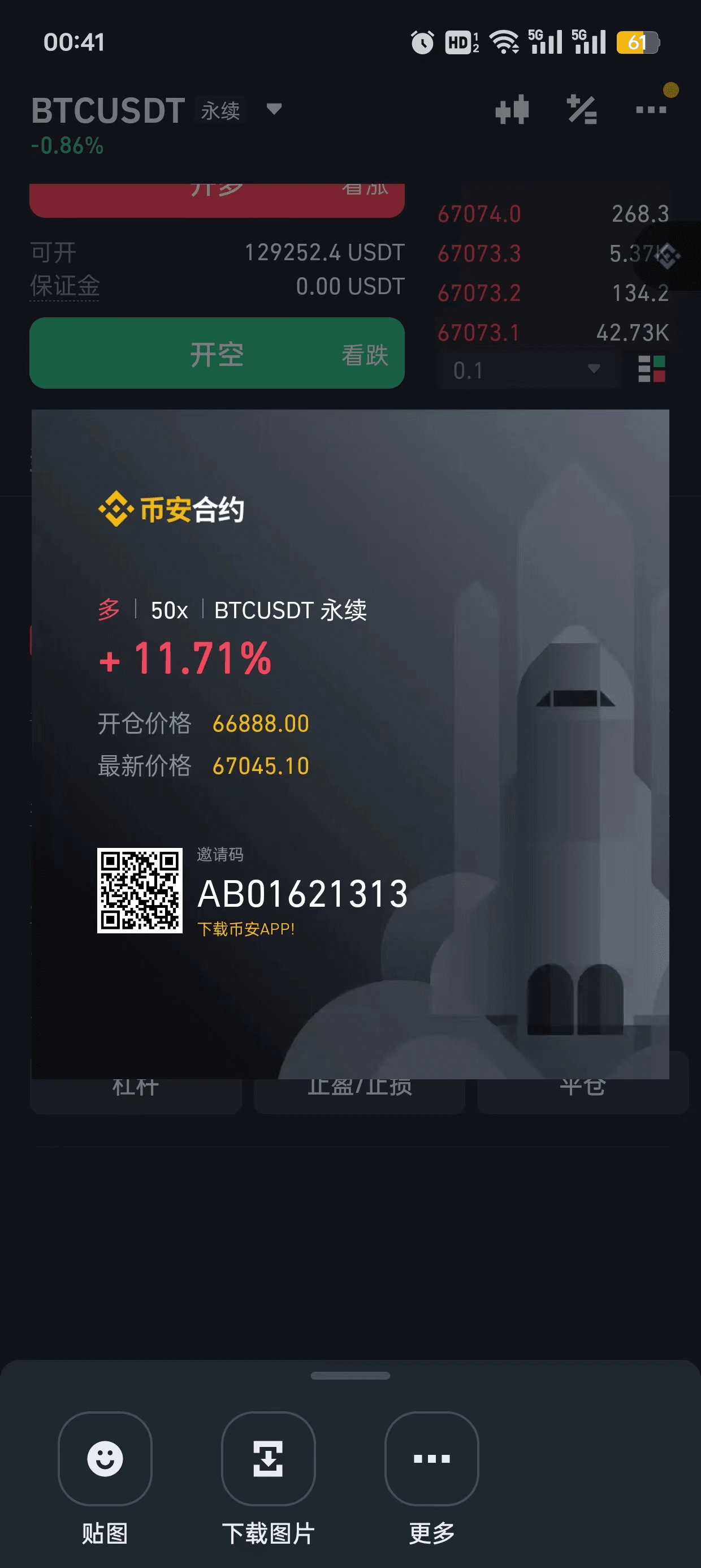Tap the green 开空 看跌 button
The height and width of the screenshot is (1568, 701).
pos(217,353)
